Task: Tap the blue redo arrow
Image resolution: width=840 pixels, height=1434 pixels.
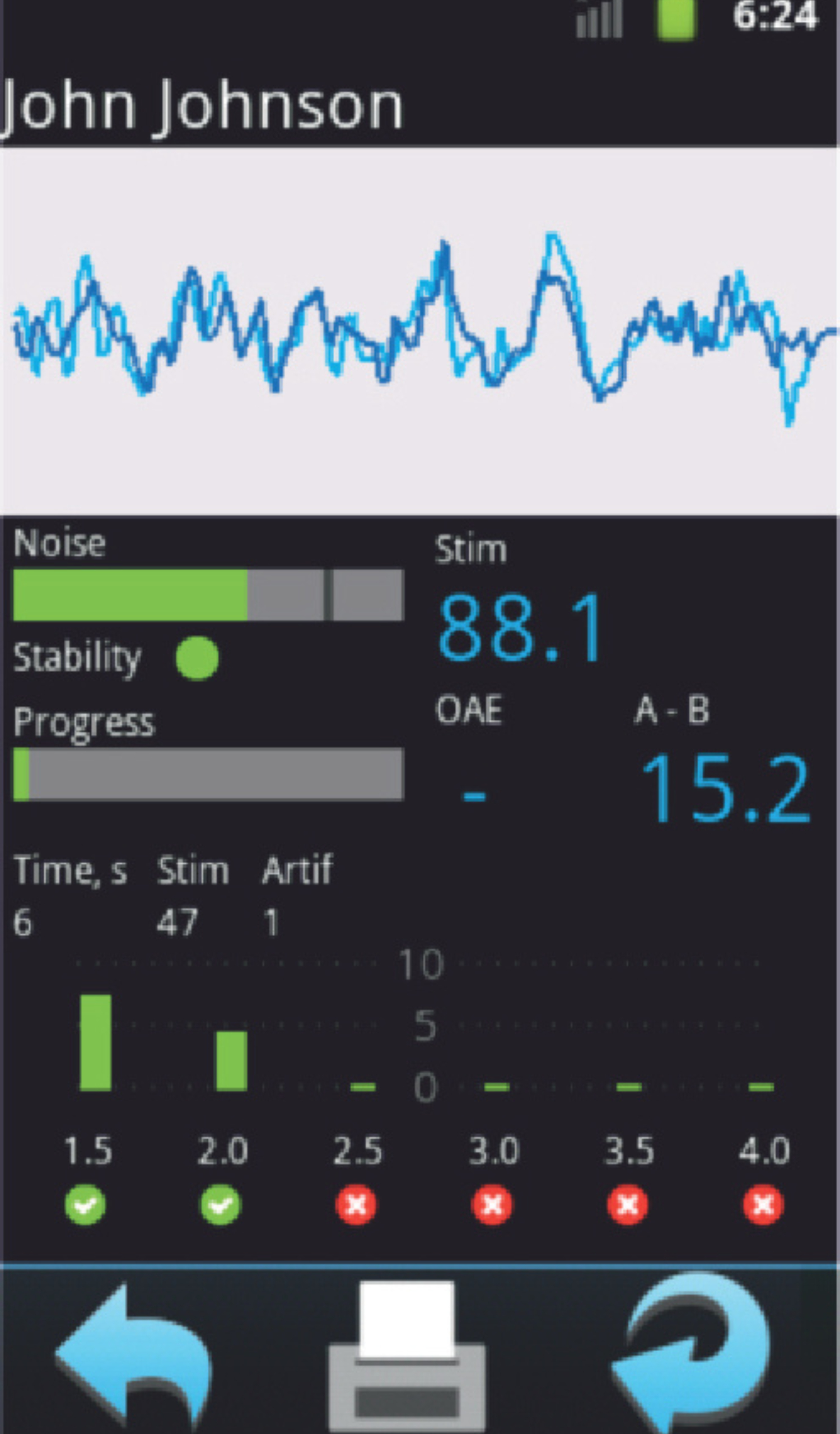Action: coord(691,1354)
